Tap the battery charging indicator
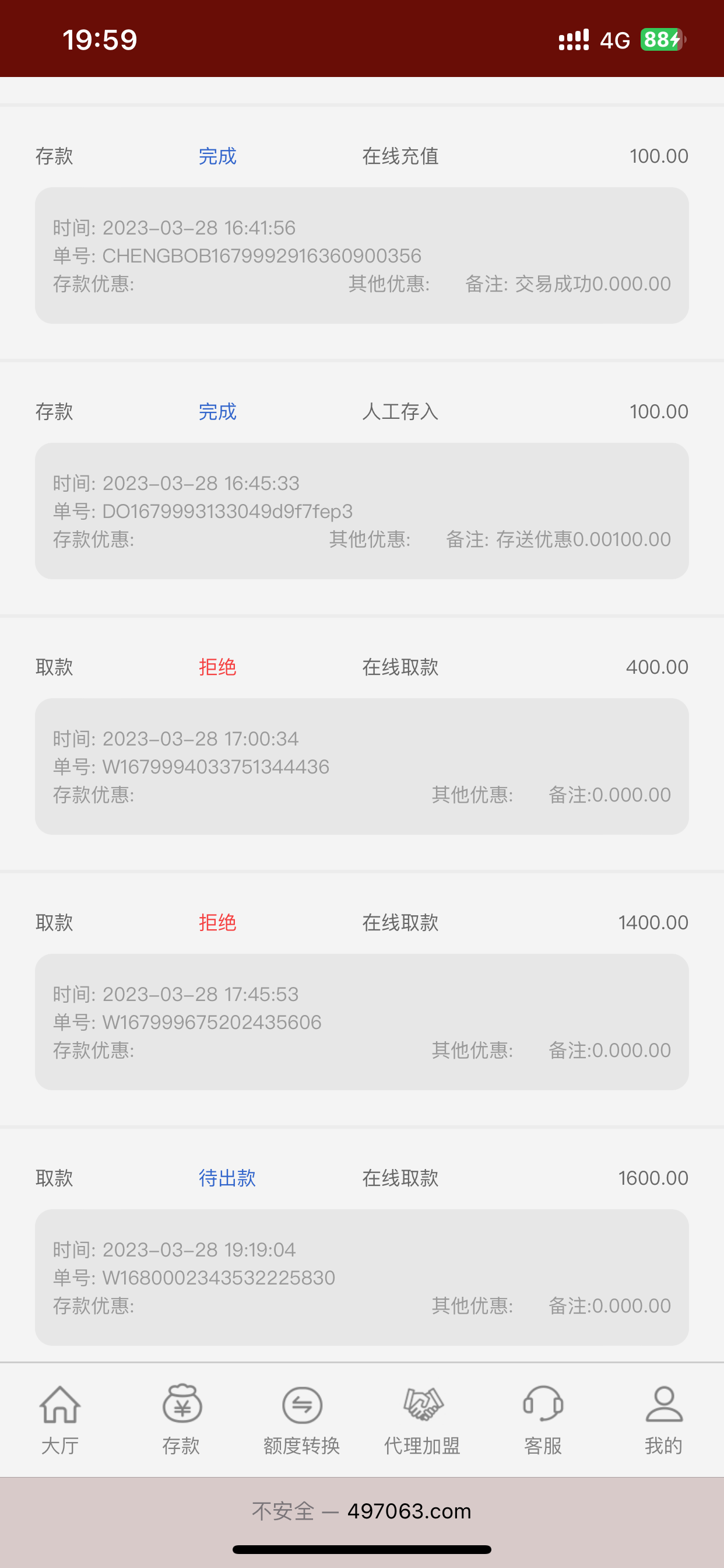This screenshot has height=1568, width=724. (x=663, y=38)
